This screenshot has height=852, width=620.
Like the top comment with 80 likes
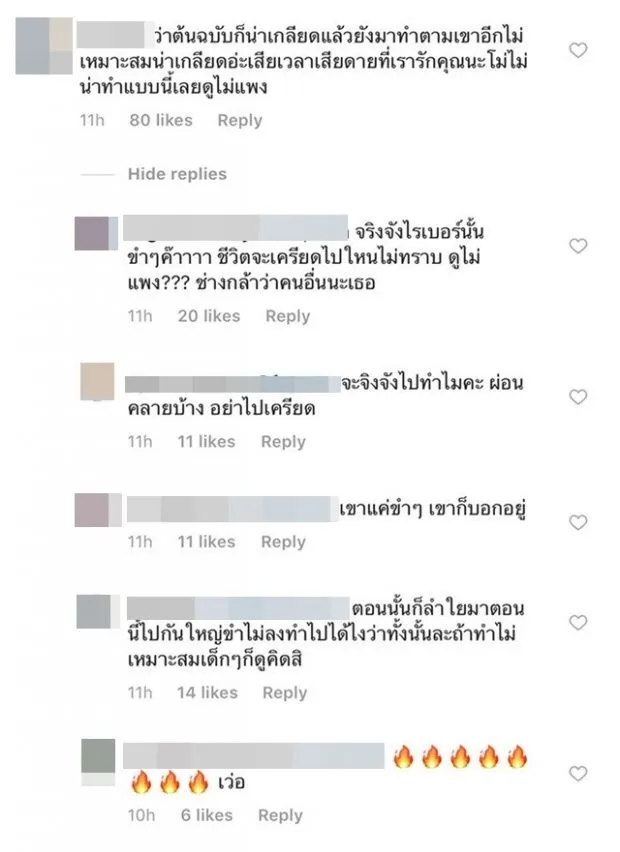tap(577, 50)
